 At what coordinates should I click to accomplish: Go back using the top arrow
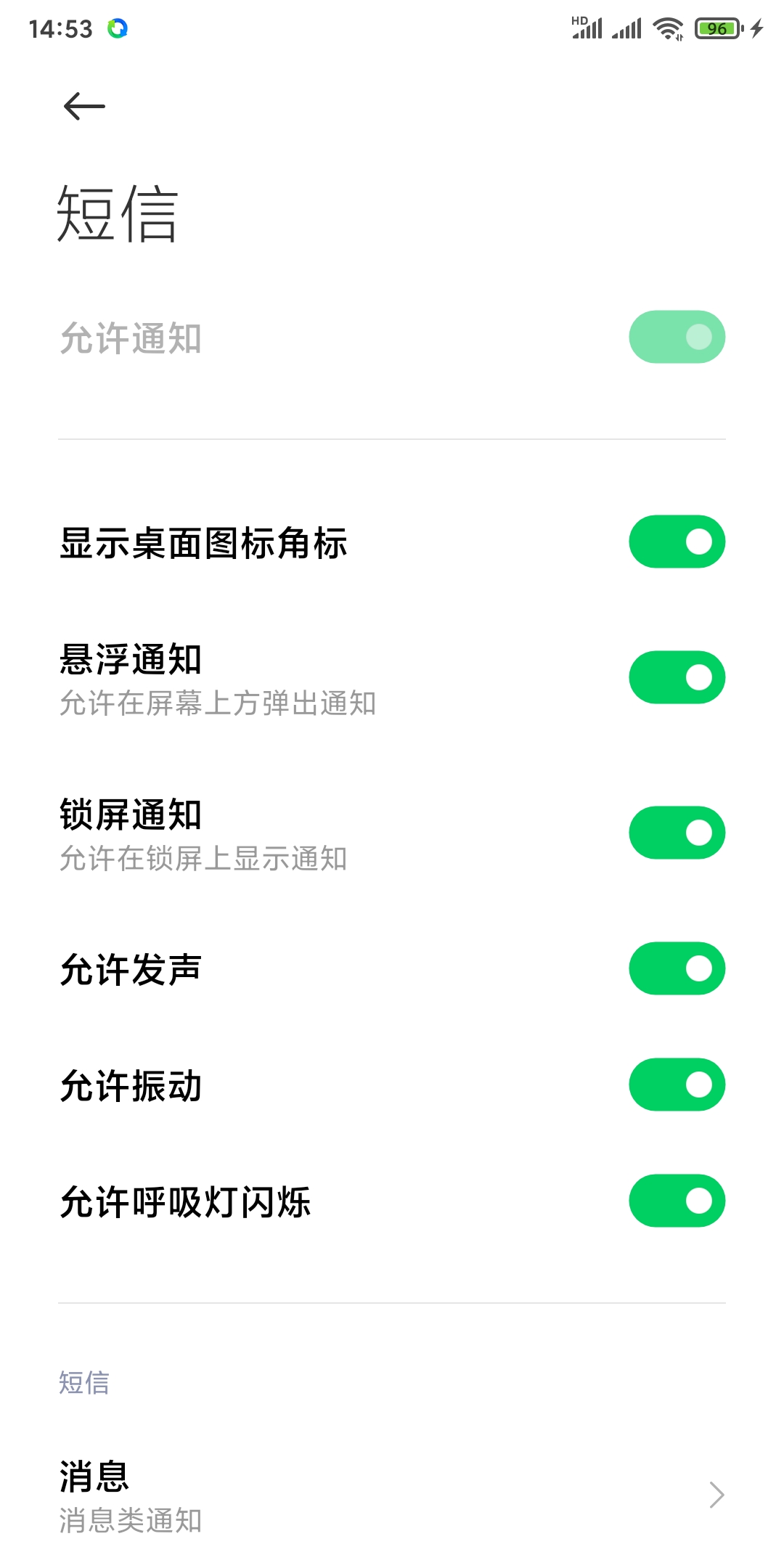(x=84, y=107)
